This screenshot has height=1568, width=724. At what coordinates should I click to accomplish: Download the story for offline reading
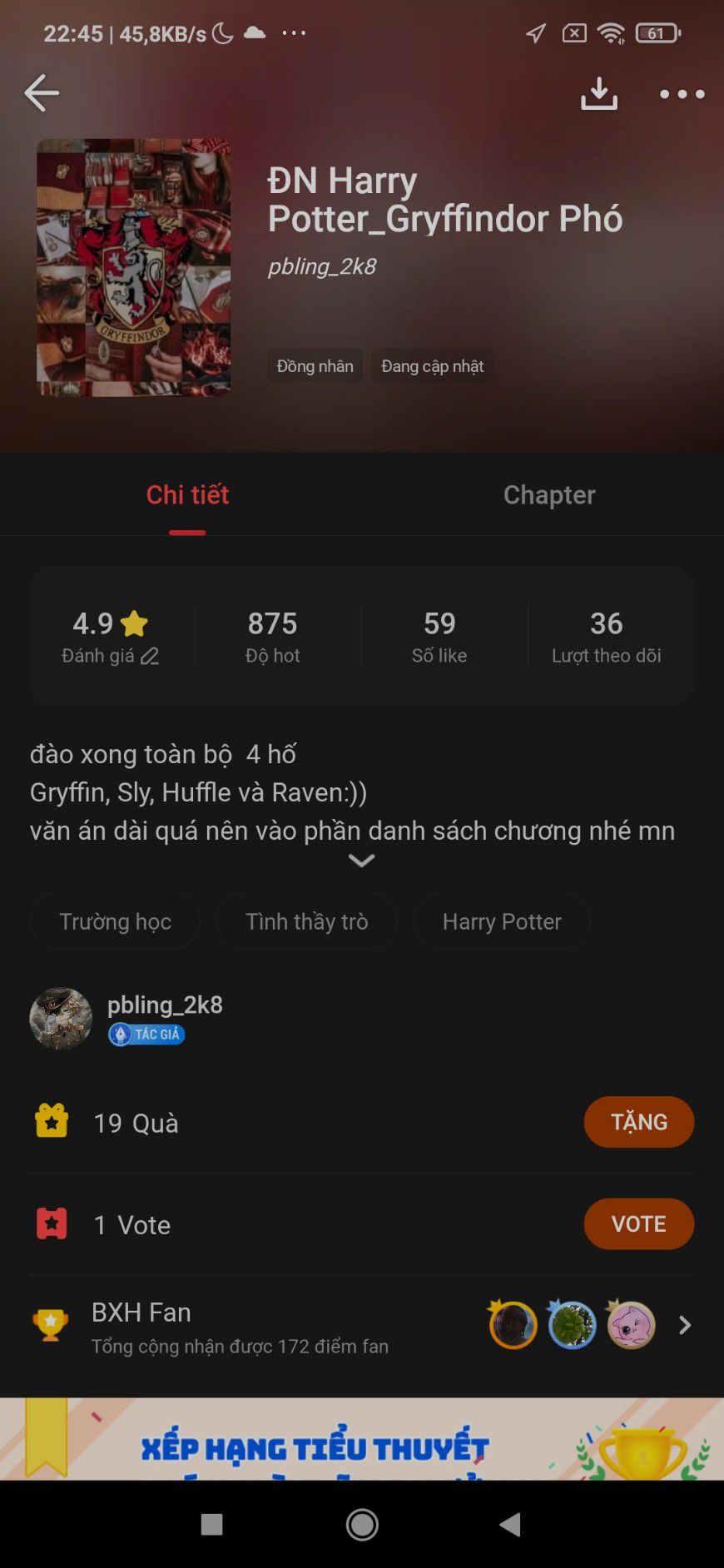click(598, 93)
